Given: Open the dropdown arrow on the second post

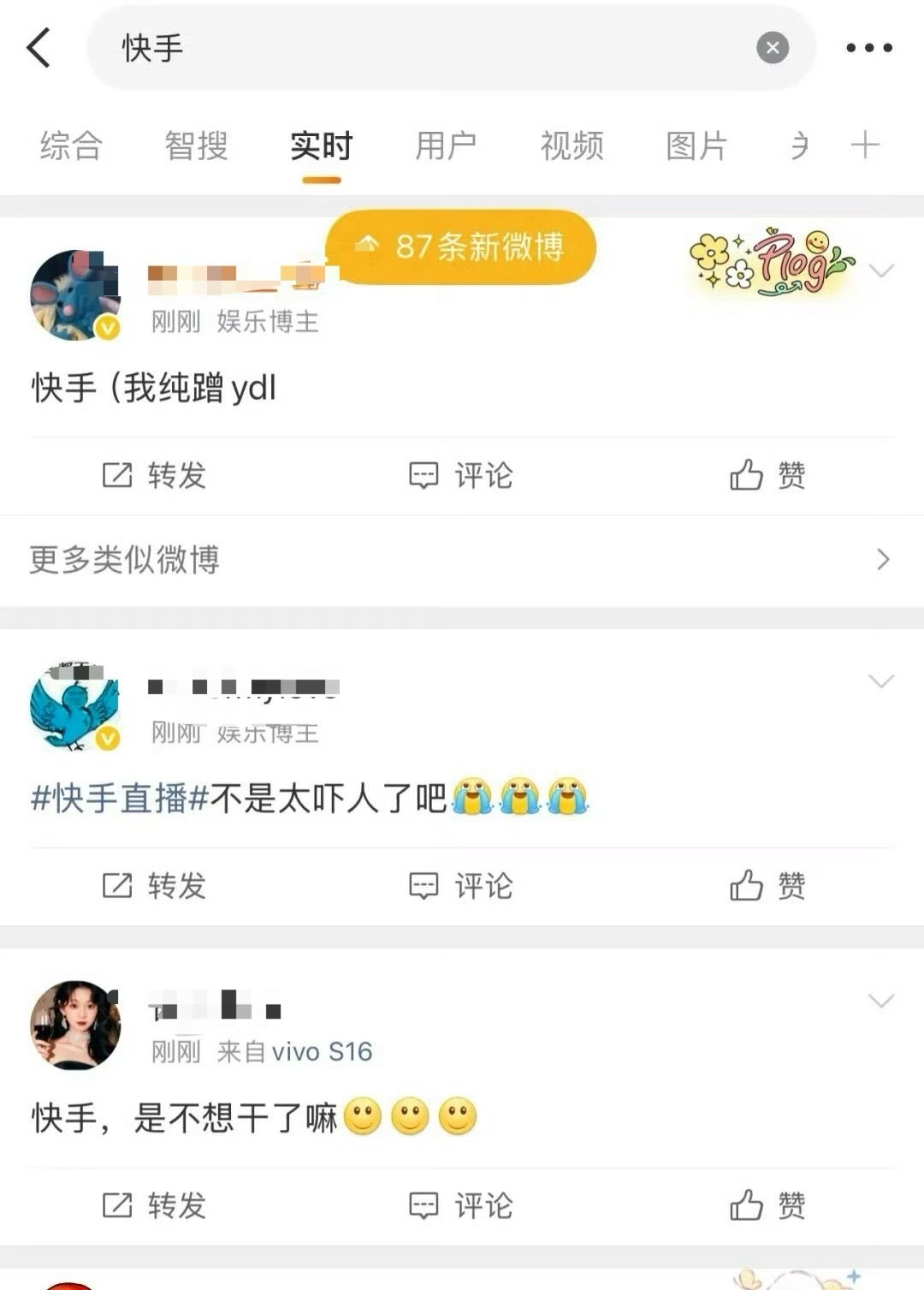Looking at the screenshot, I should (x=882, y=679).
